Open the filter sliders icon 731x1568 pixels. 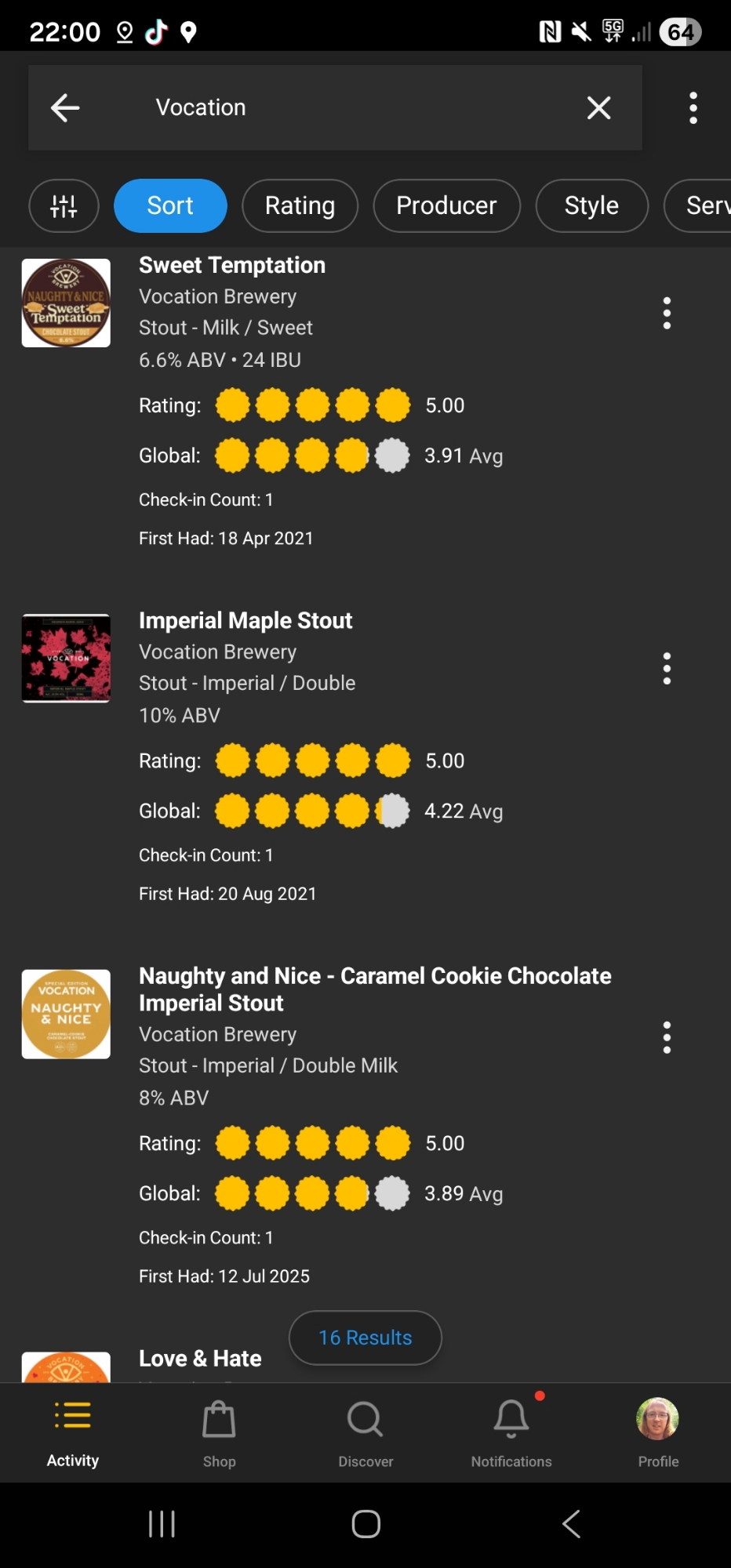(x=64, y=206)
